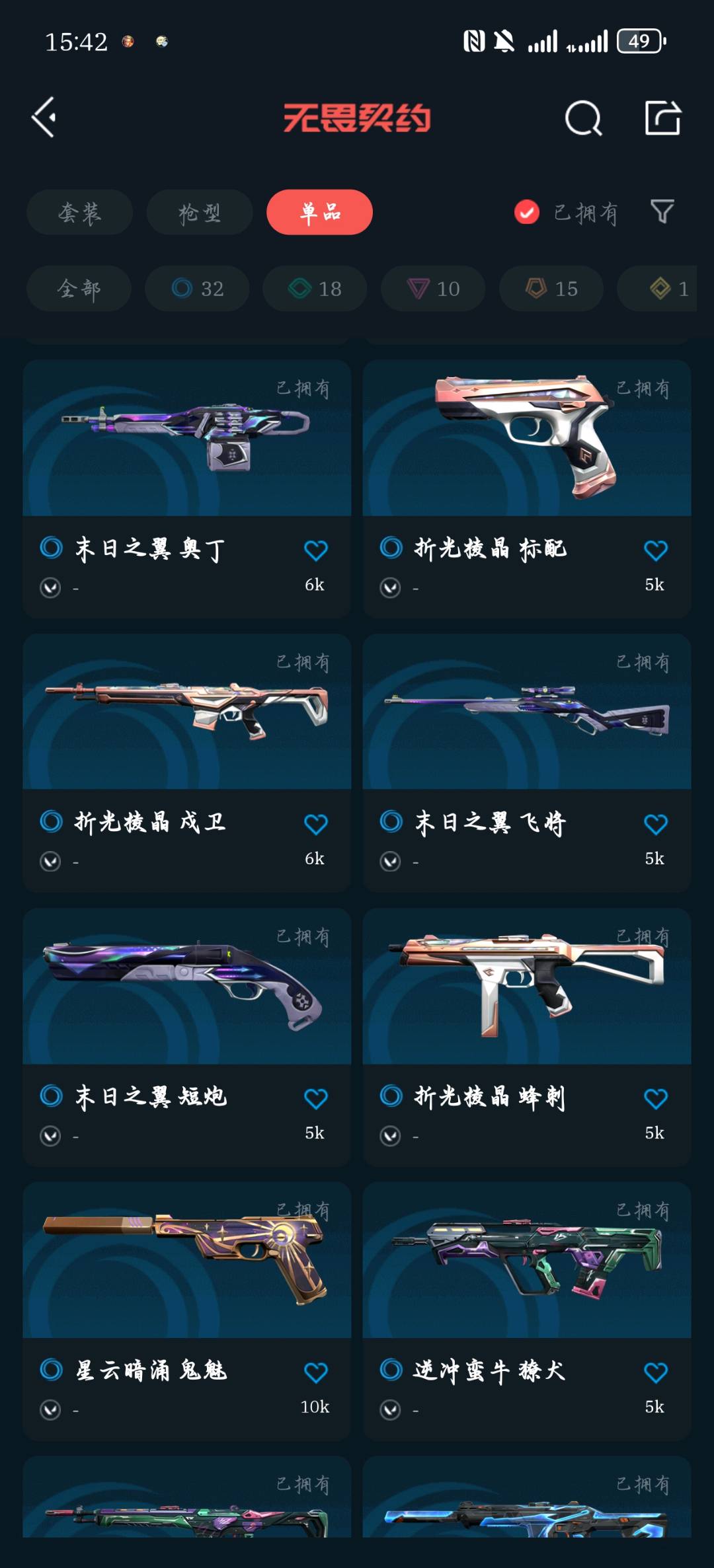Viewport: 714px width, 1568px height.
Task: Switch to the 枪型 tab
Action: click(x=199, y=212)
